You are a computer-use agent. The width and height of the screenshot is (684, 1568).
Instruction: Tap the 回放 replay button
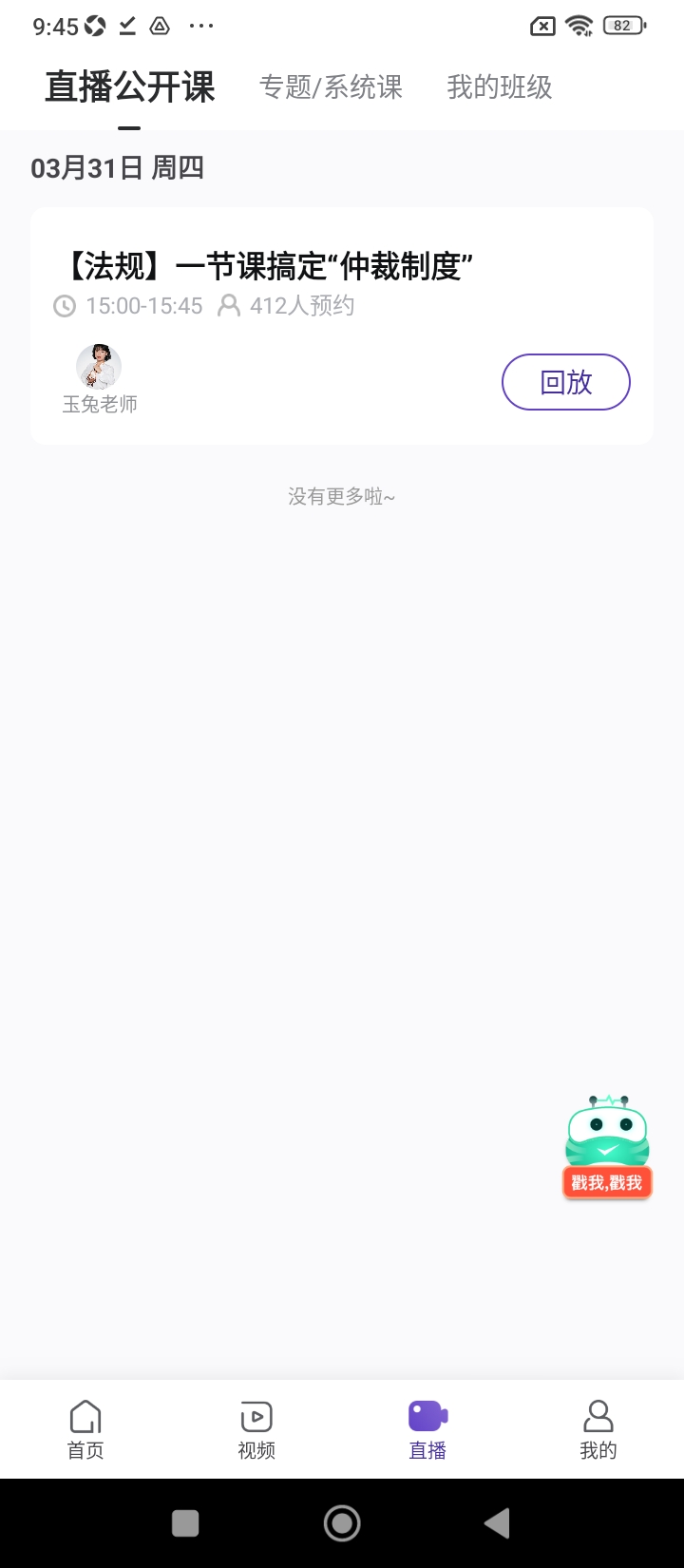565,382
